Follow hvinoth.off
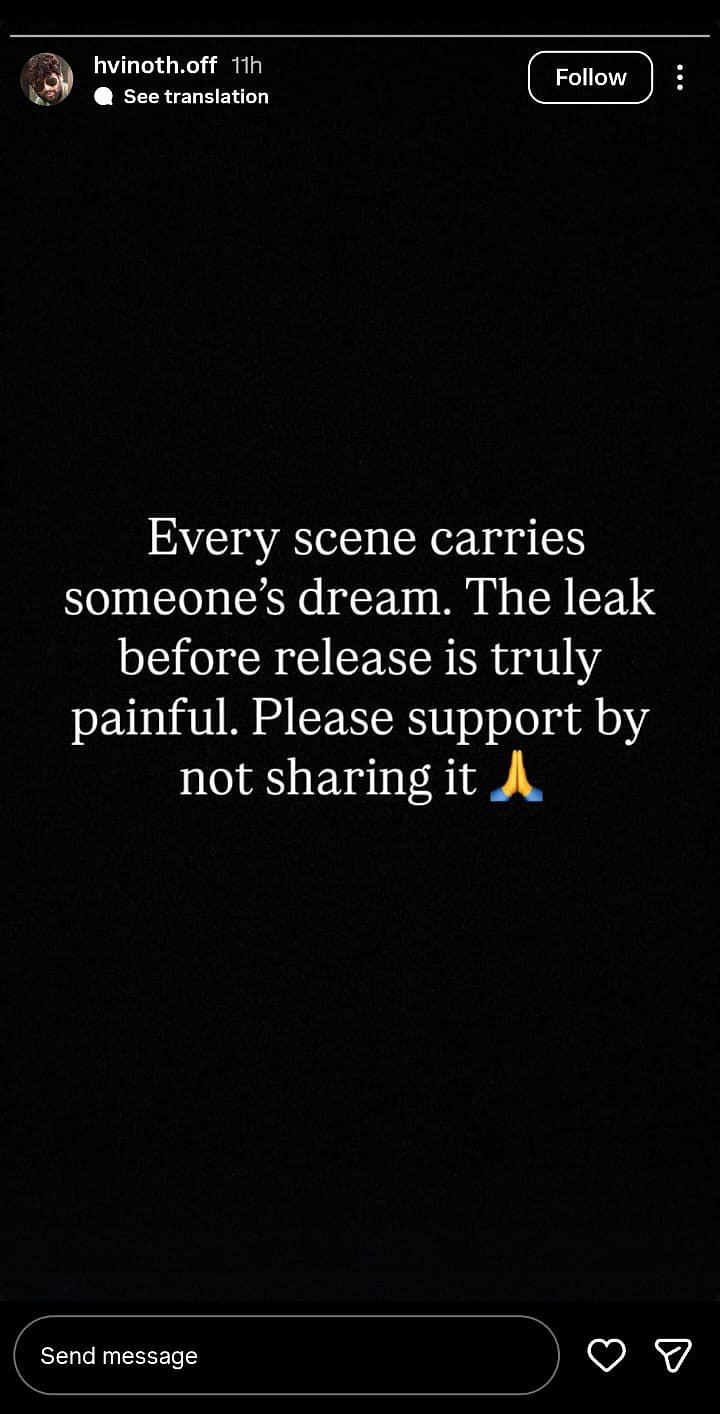The image size is (720, 1414). point(590,78)
